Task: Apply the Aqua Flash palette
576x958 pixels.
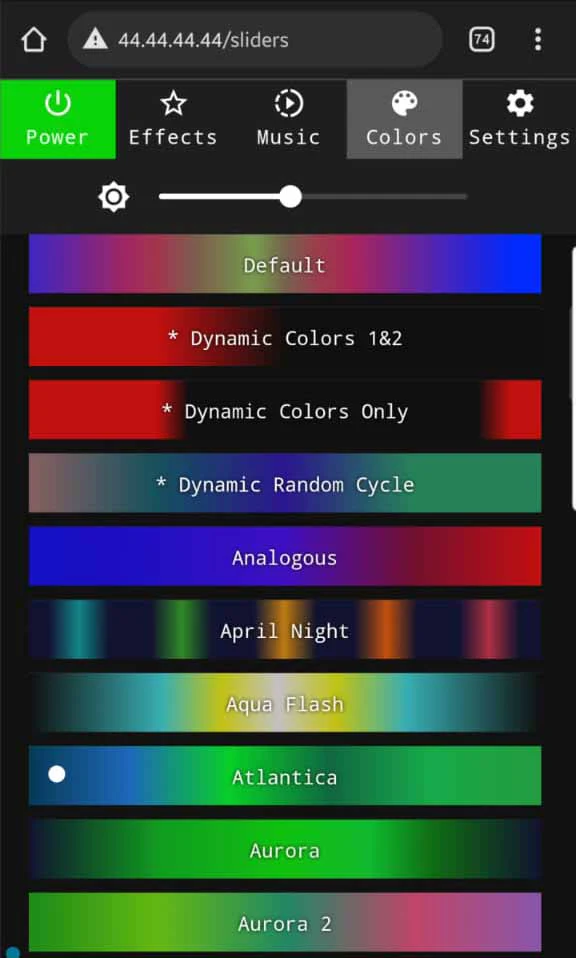Action: [285, 703]
